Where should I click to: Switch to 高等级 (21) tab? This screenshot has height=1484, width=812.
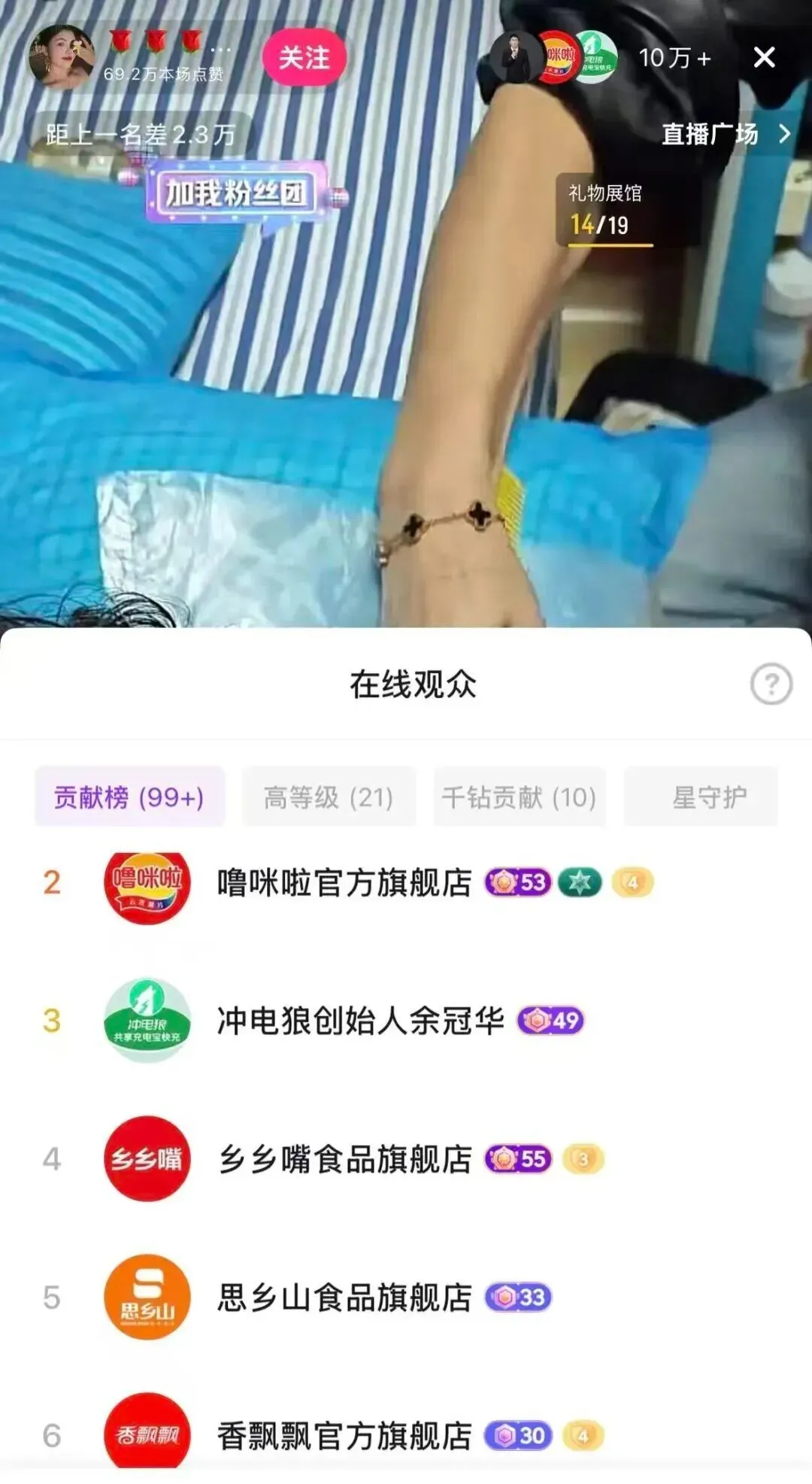pyautogui.click(x=329, y=797)
